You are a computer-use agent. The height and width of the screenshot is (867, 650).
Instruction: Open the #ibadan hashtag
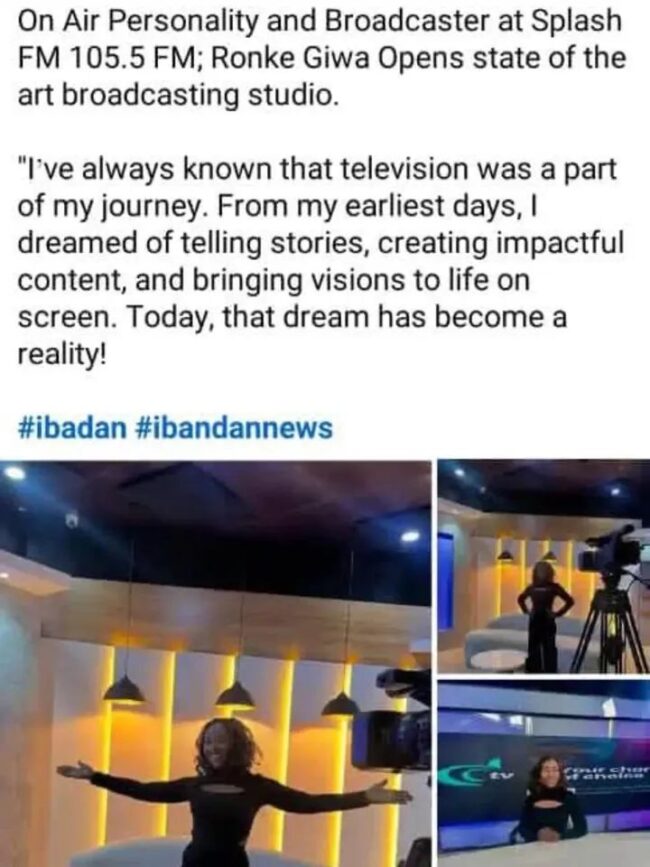(x=72, y=429)
